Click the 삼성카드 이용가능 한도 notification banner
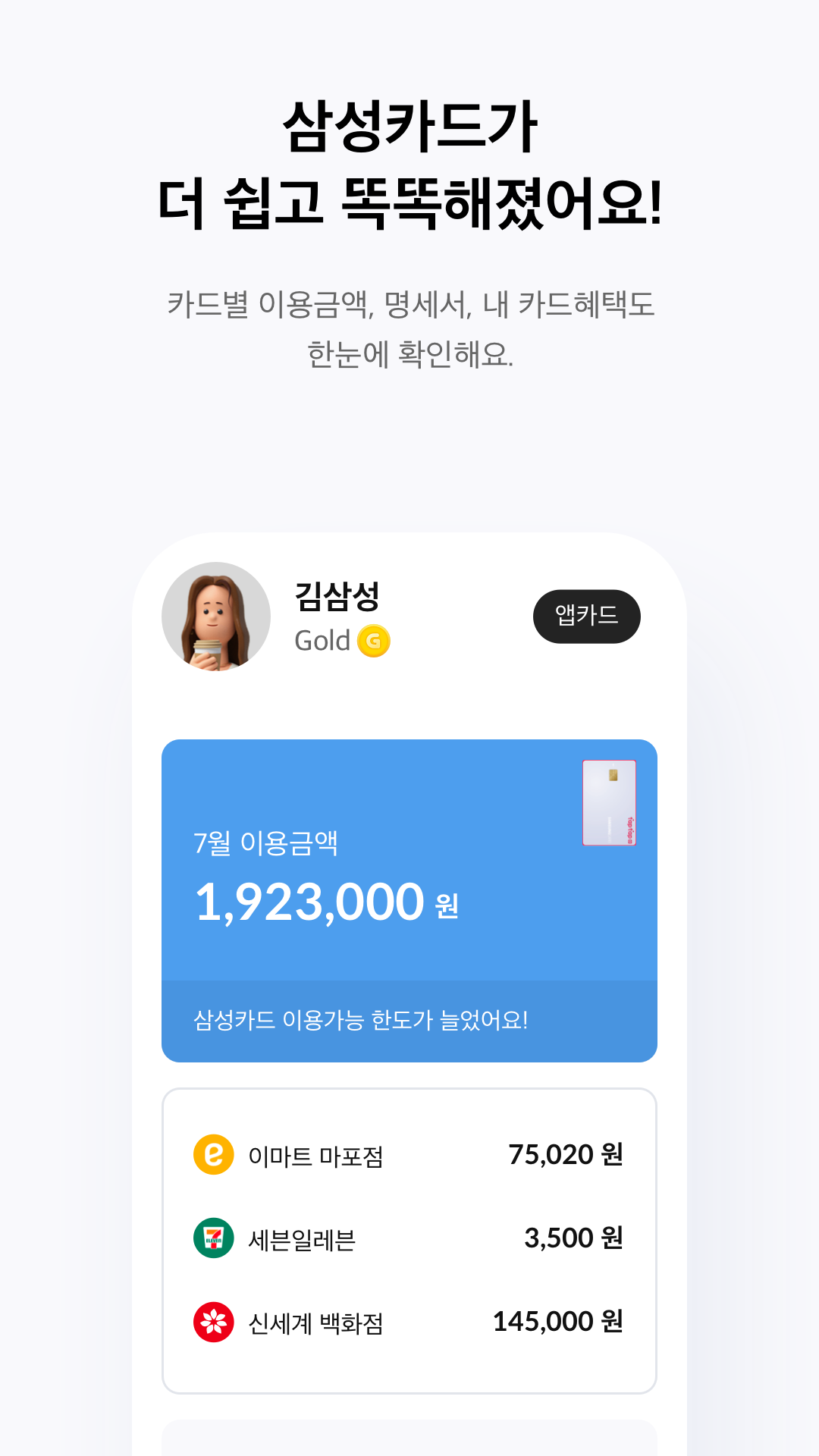The width and height of the screenshot is (819, 1456). 409,1020
